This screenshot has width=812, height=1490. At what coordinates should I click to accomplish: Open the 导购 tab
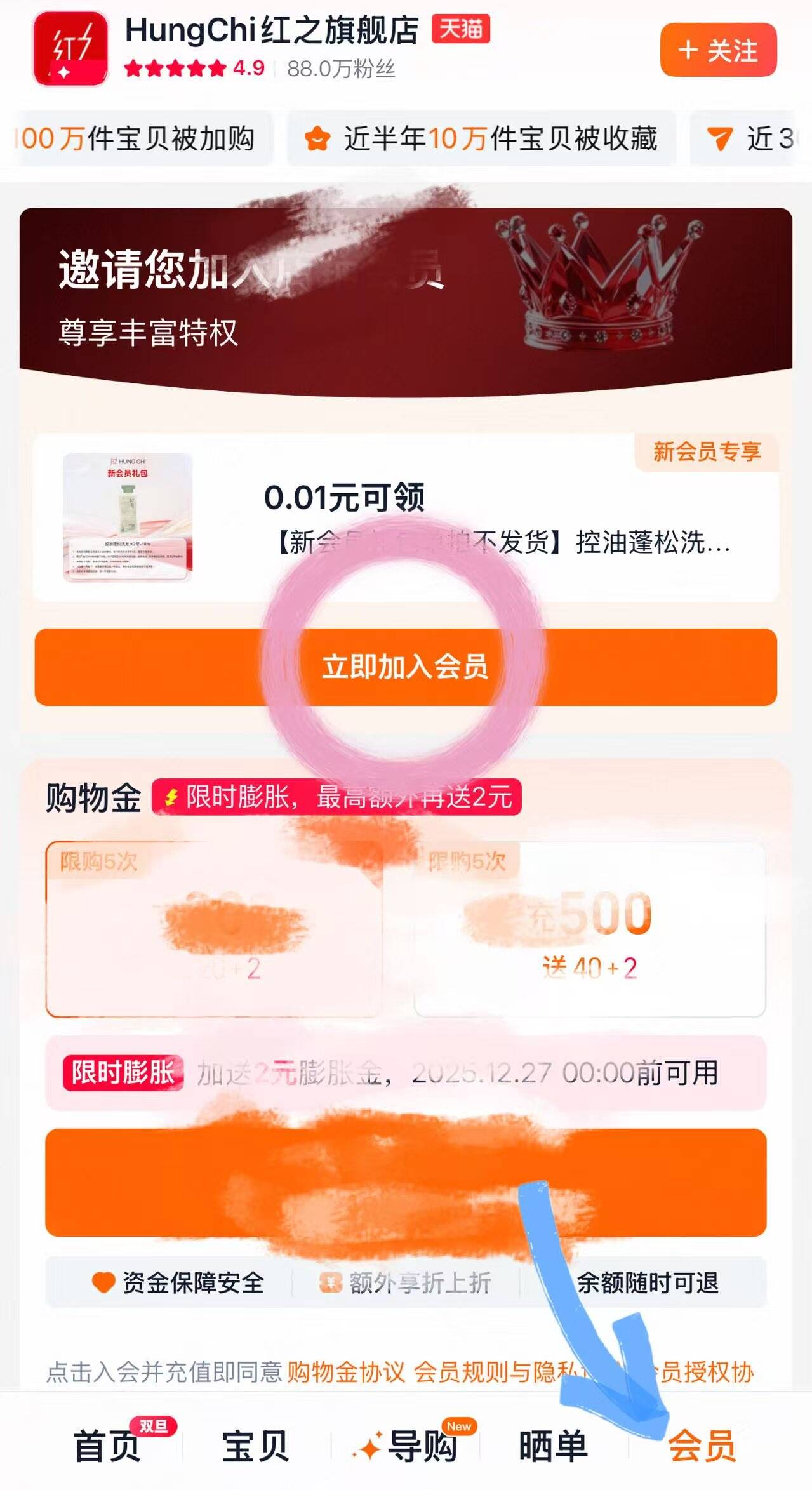pyautogui.click(x=406, y=1447)
